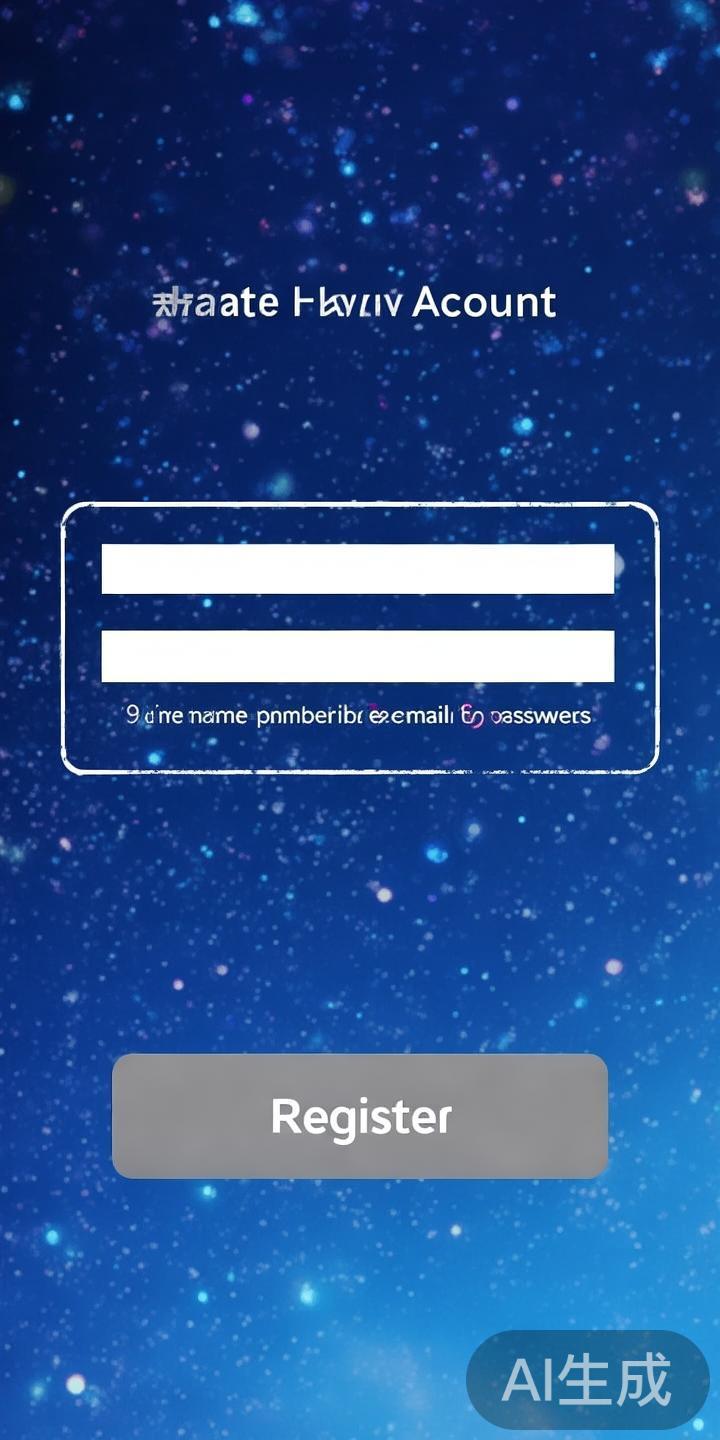
Task: Tap the heart-like symbol in the hint line
Action: click(x=476, y=715)
